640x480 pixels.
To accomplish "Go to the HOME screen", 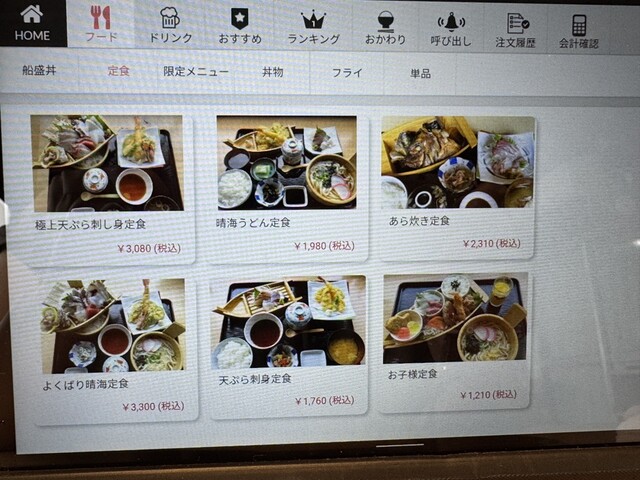I will (x=32, y=23).
